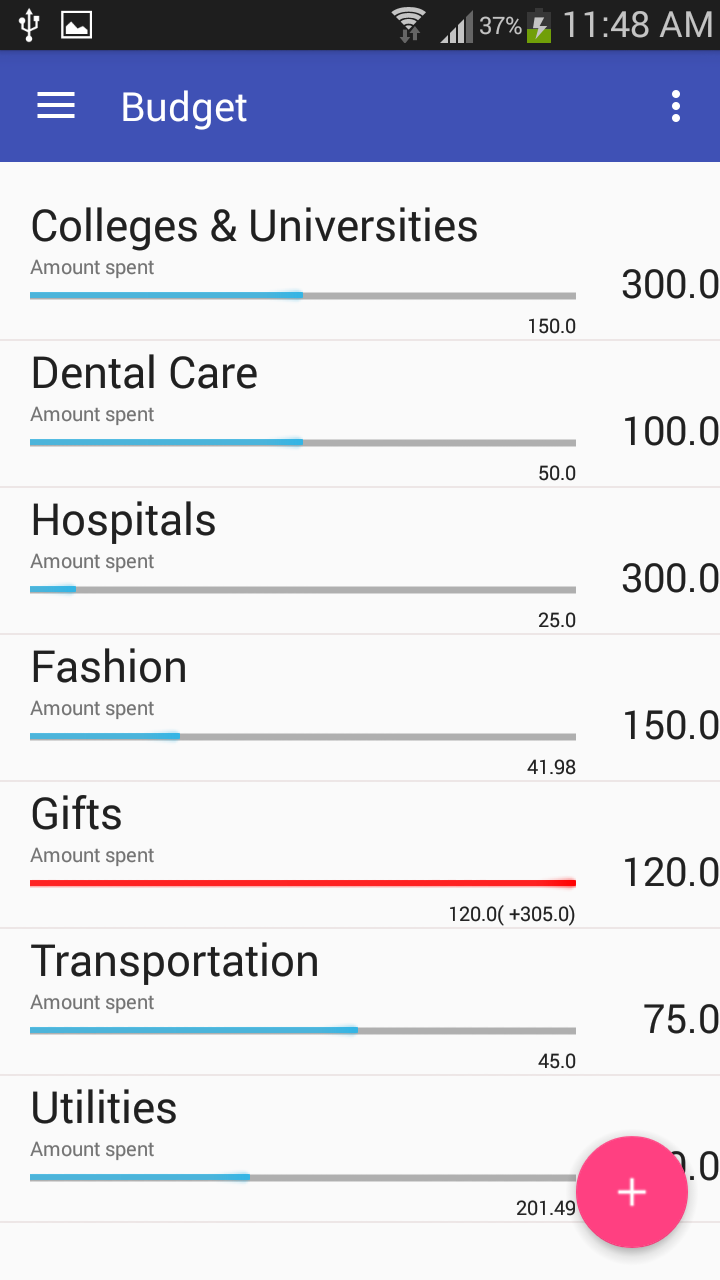
Task: Open the Utilities budget entry
Action: tap(360, 1149)
